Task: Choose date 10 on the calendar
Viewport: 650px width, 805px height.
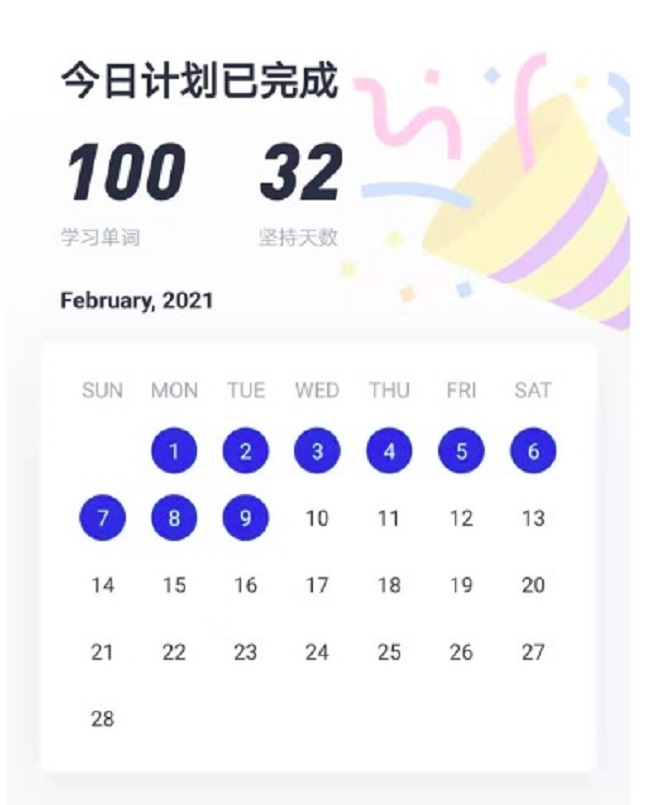Action: [x=317, y=519]
